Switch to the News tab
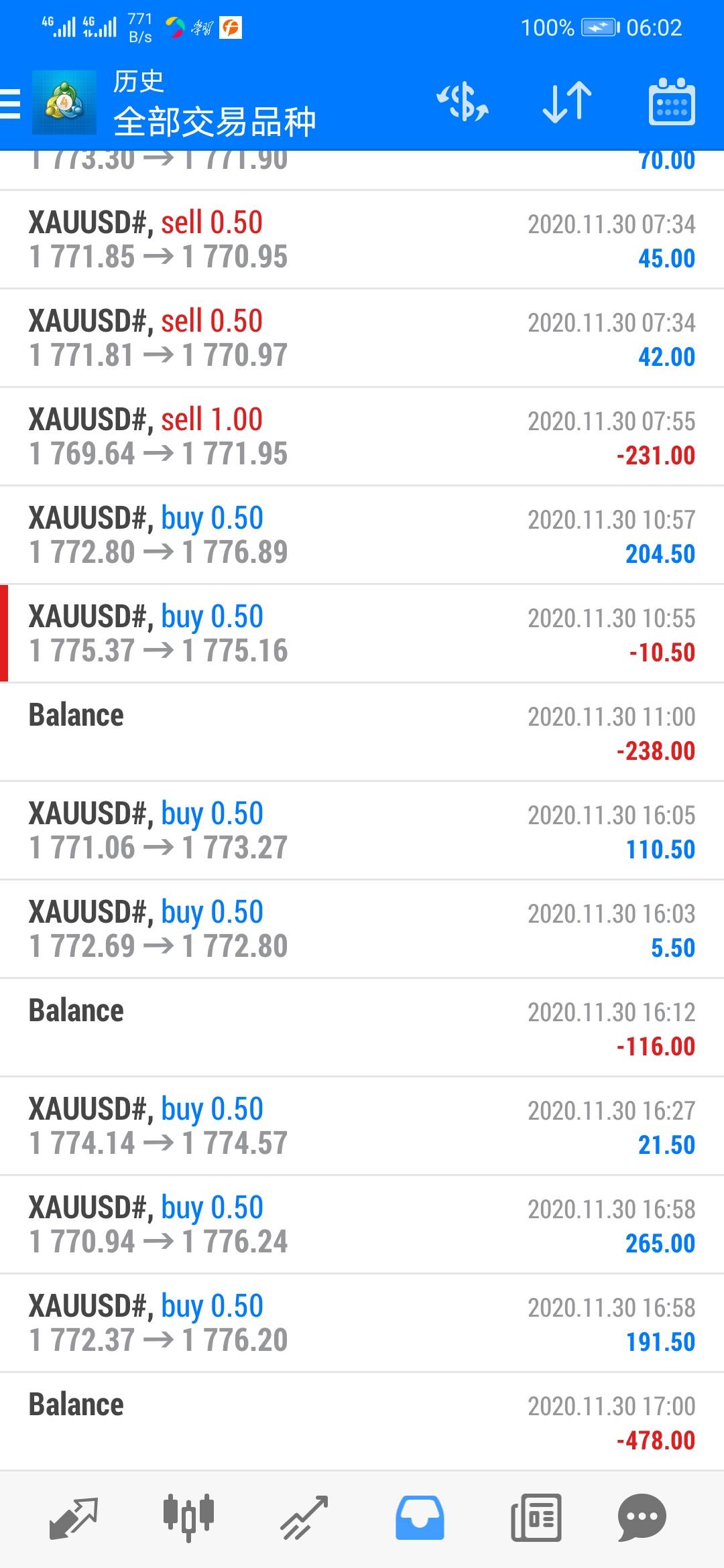The width and height of the screenshot is (724, 1568). [x=536, y=1518]
